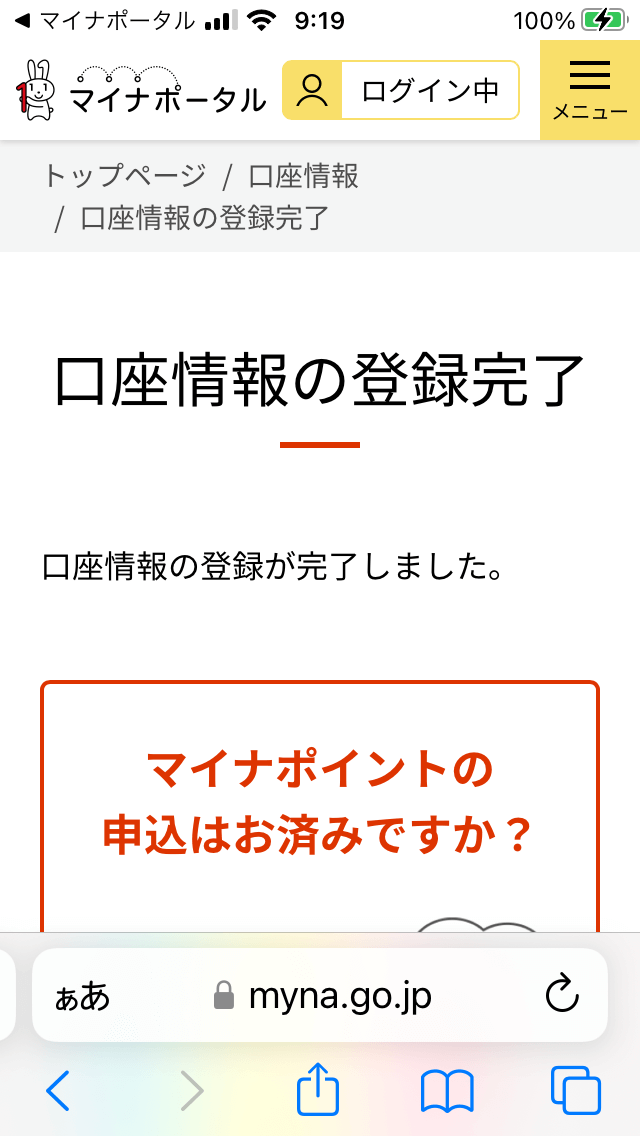This screenshot has height=1136, width=640.
Task: Go back in Safari
Action: (58, 1090)
